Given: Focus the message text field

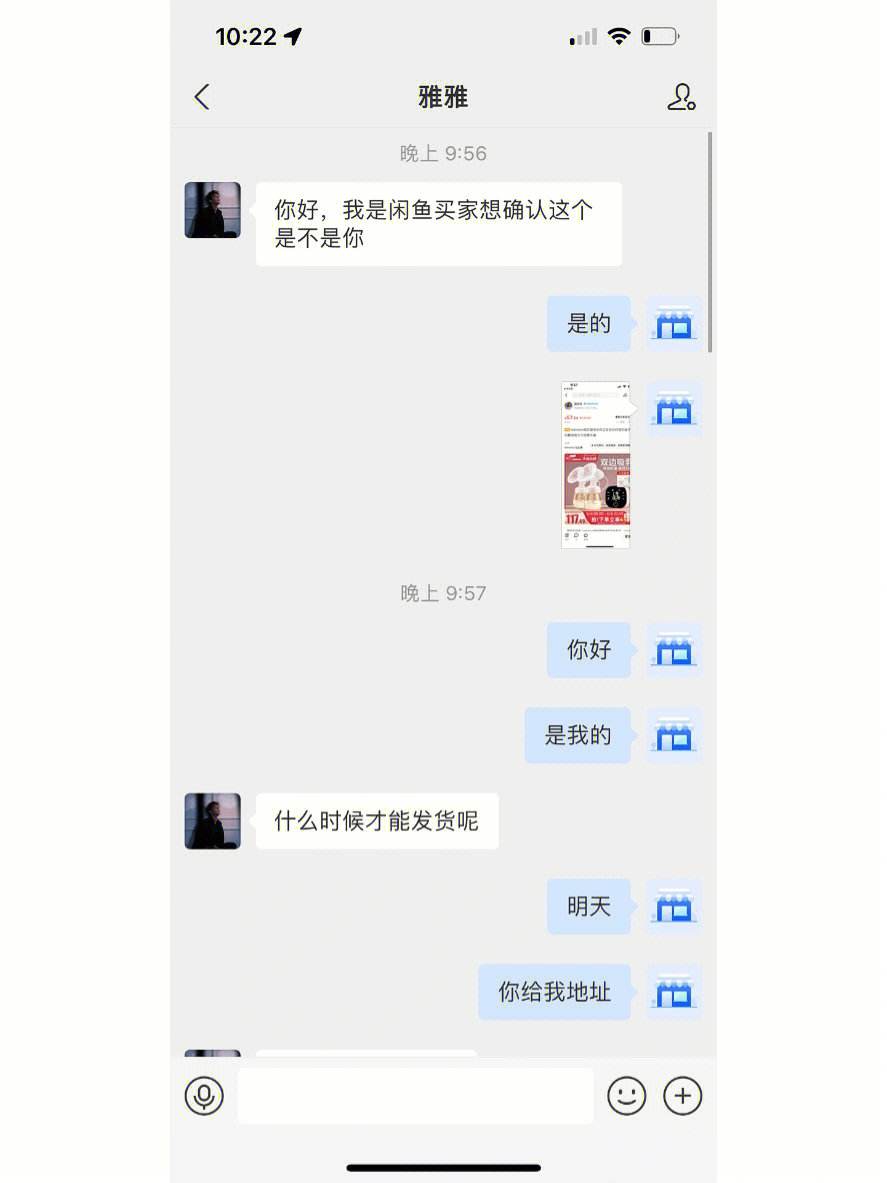Looking at the screenshot, I should pyautogui.click(x=415, y=1096).
